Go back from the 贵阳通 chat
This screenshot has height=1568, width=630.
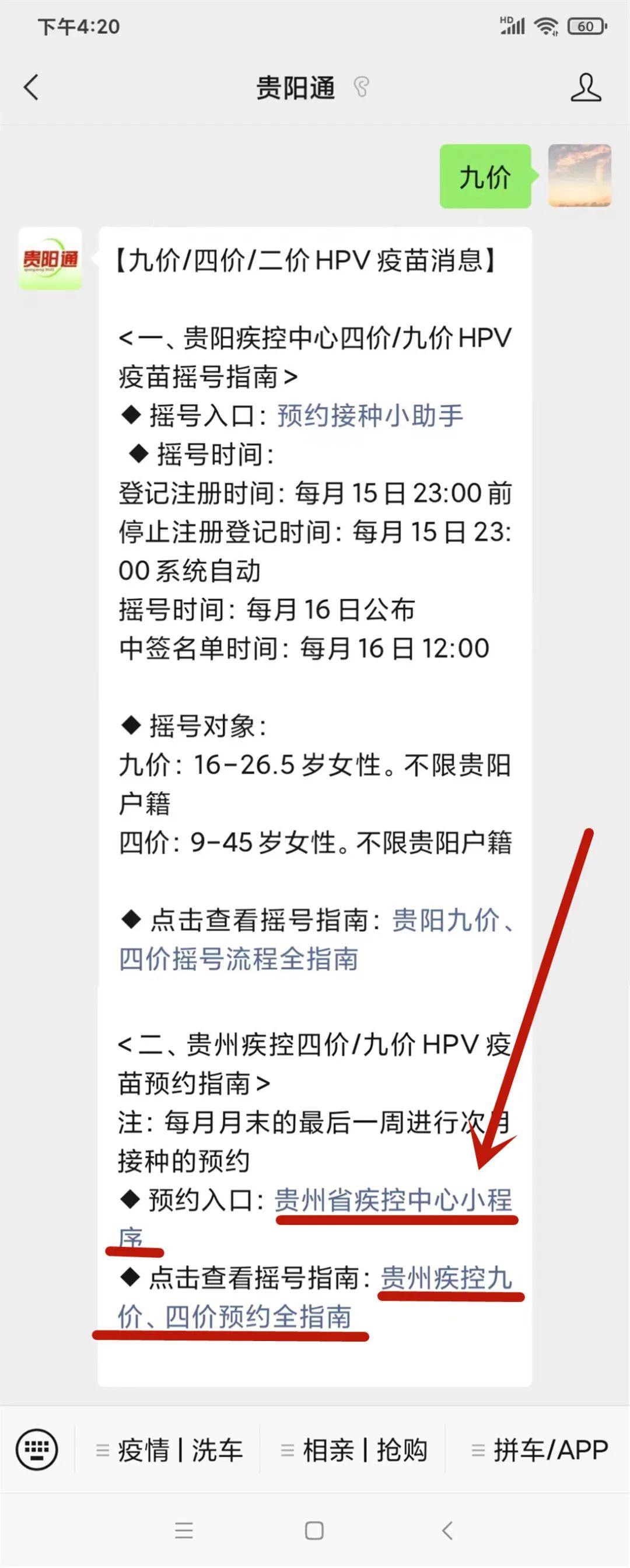tap(32, 87)
